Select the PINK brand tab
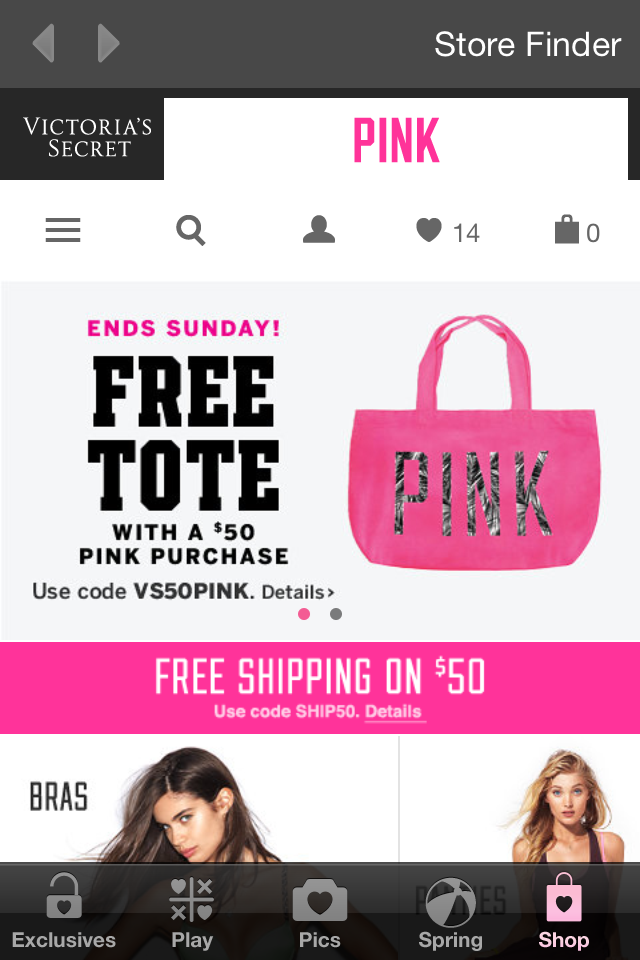 pyautogui.click(x=396, y=140)
